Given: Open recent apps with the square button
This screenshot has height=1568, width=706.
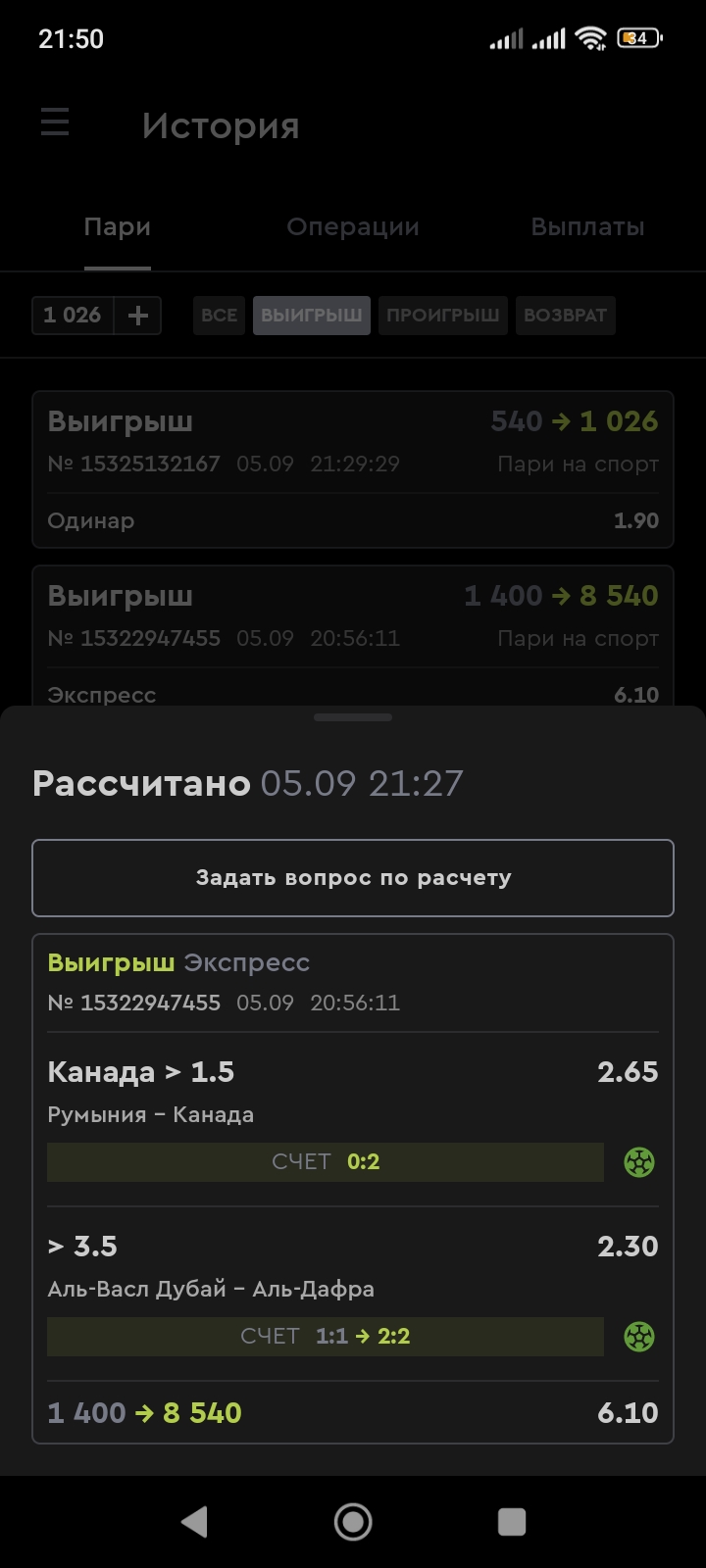Looking at the screenshot, I should coord(510,1522).
